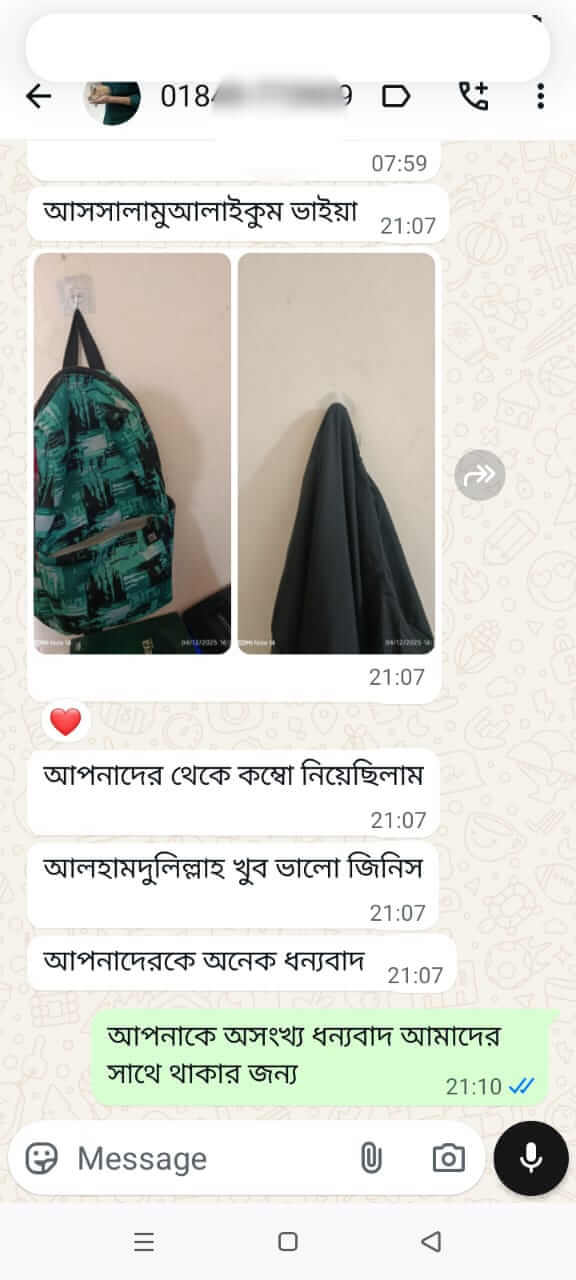Viewport: 576px width, 1280px height.
Task: Forward the photos with the arrow button
Action: tap(480, 475)
